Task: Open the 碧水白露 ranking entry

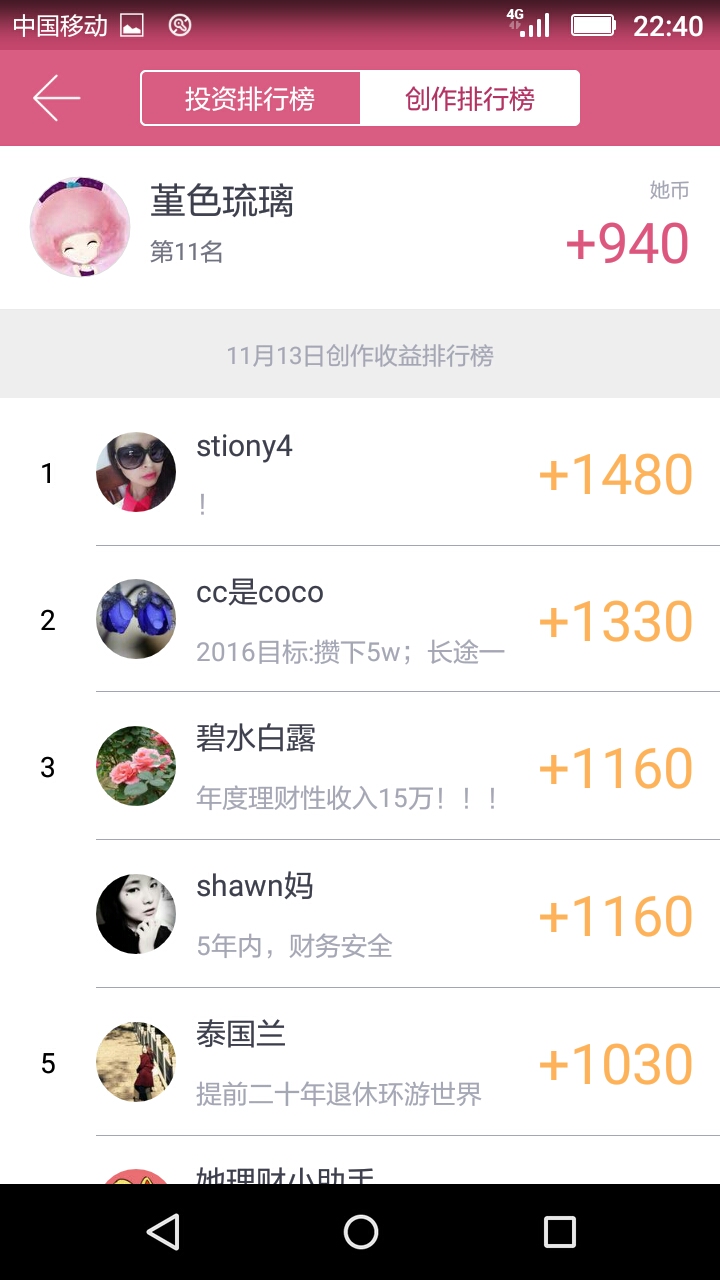Action: click(x=360, y=766)
